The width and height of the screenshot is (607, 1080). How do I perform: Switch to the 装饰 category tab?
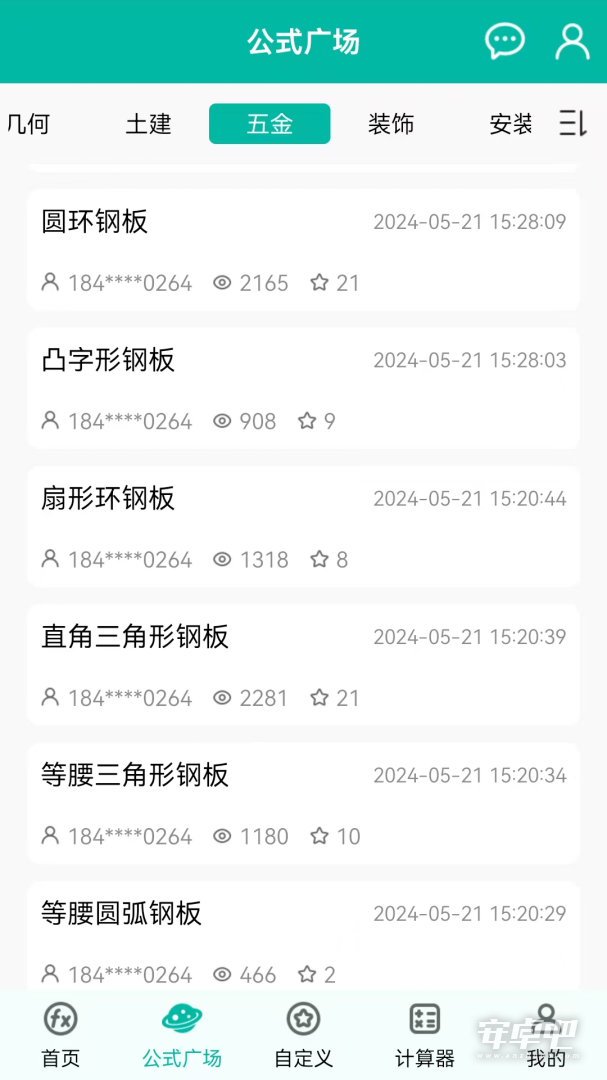click(391, 124)
